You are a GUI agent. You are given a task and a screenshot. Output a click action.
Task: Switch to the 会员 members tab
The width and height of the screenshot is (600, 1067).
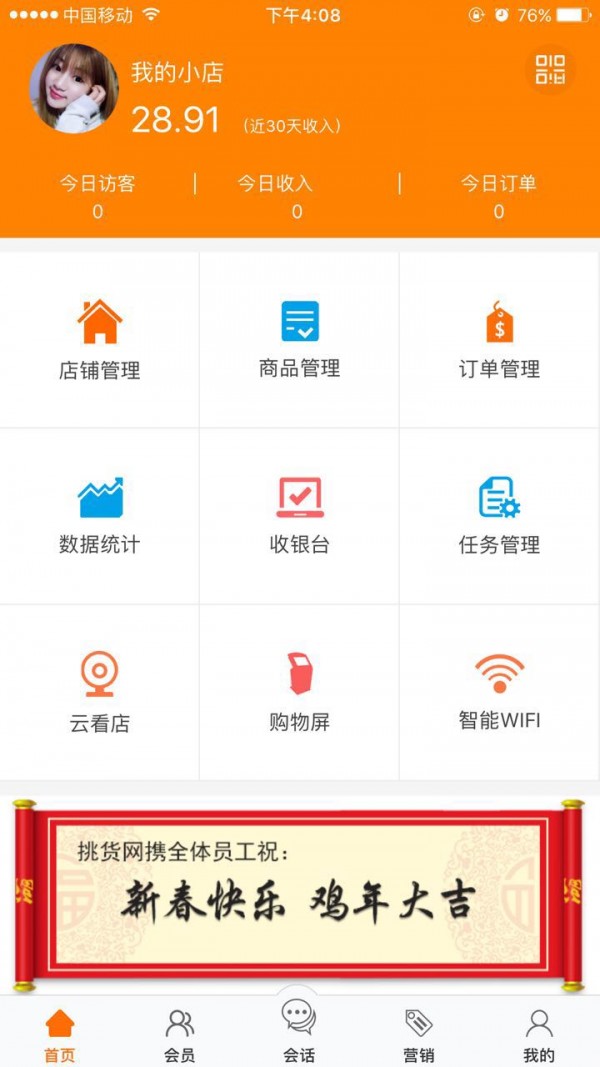(x=180, y=1034)
